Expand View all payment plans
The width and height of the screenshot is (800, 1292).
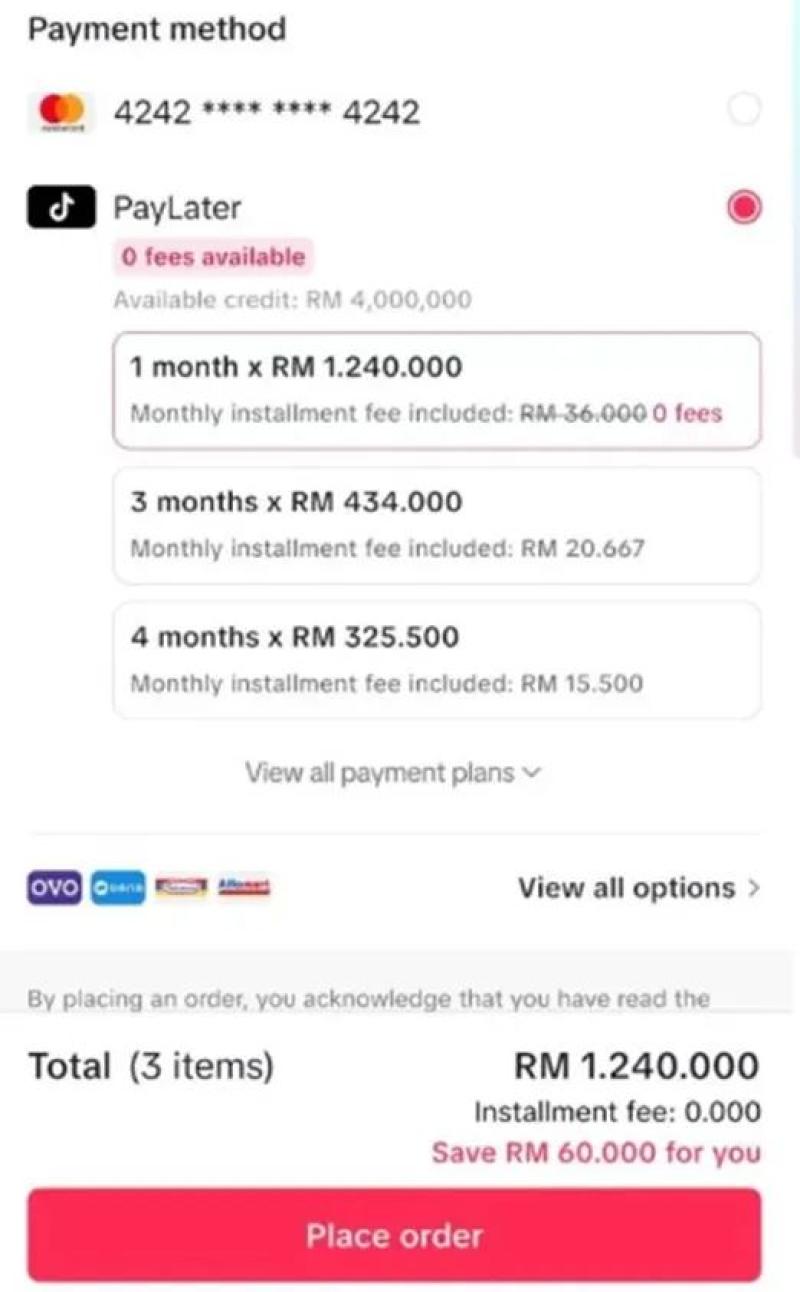tap(392, 773)
